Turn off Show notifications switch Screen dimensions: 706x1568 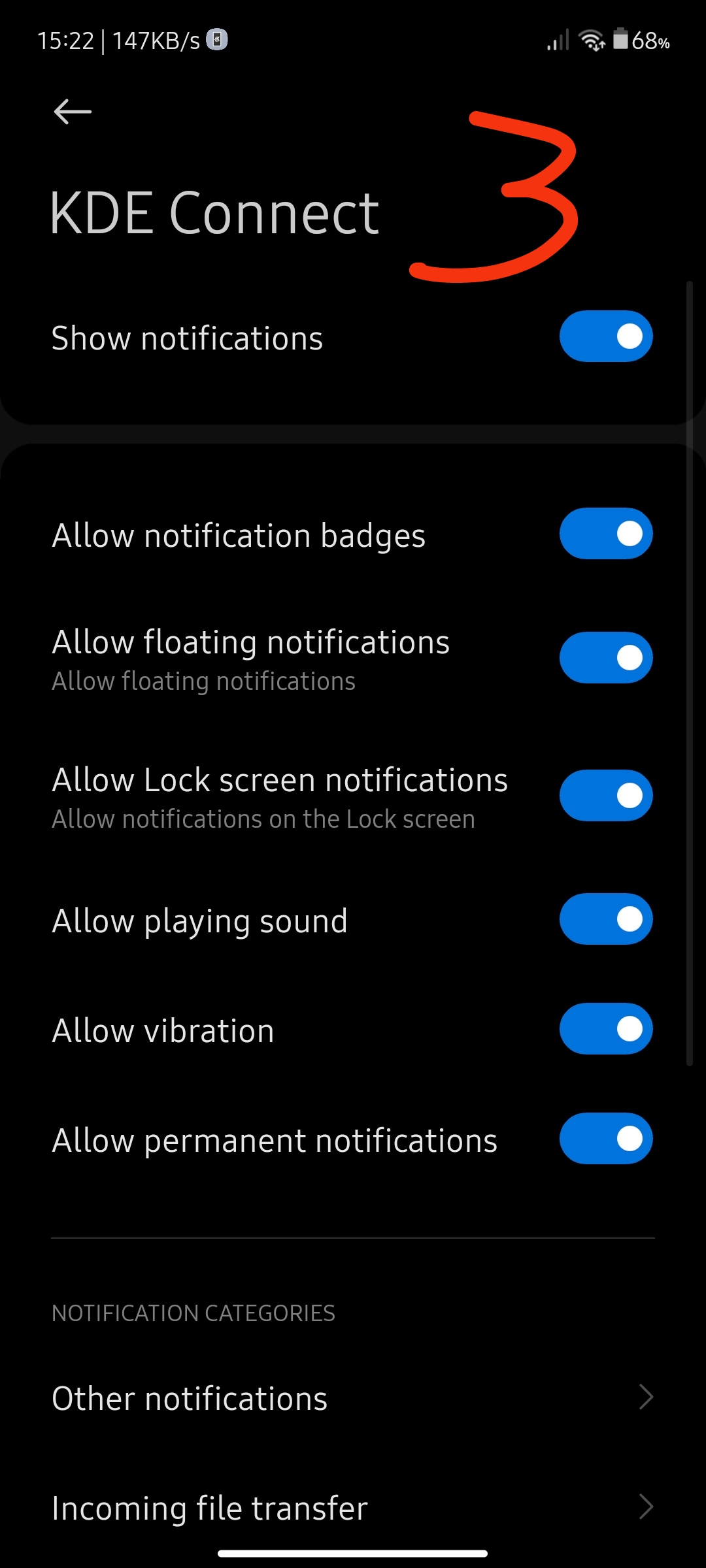point(606,336)
